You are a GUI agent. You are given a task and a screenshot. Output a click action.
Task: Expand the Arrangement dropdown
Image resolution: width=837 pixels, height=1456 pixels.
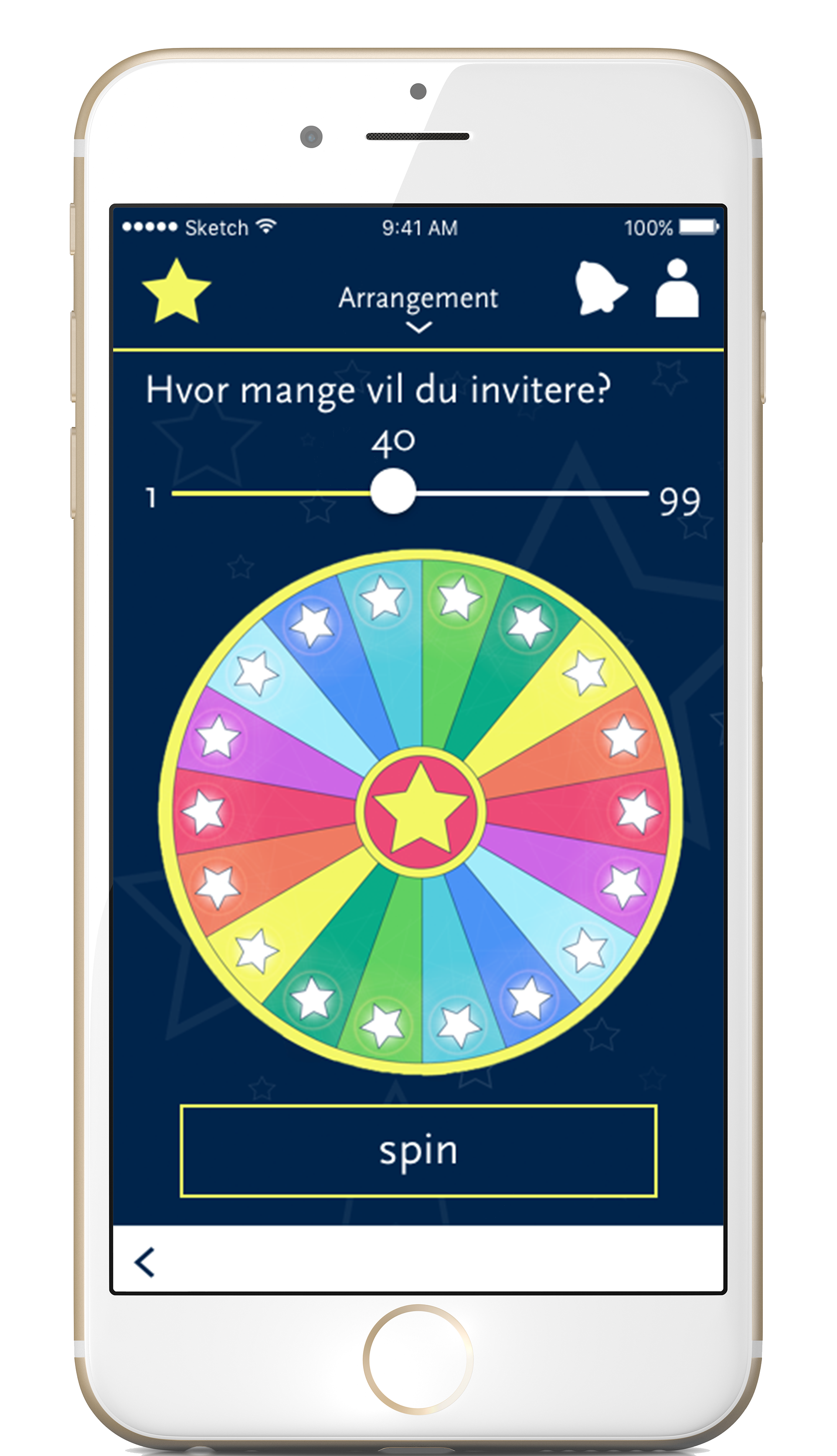click(x=418, y=308)
